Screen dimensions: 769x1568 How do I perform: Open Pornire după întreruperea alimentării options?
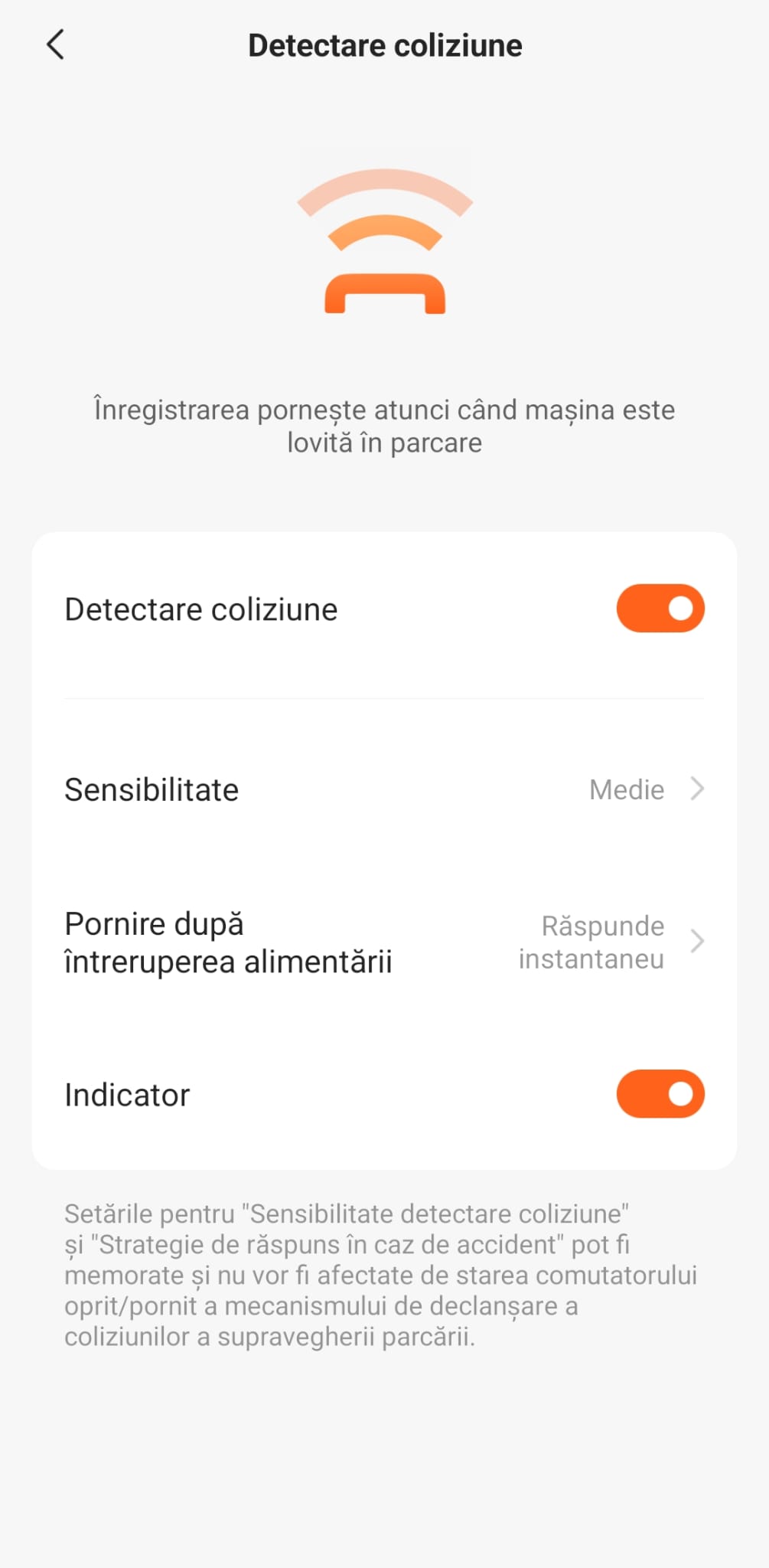coord(384,942)
